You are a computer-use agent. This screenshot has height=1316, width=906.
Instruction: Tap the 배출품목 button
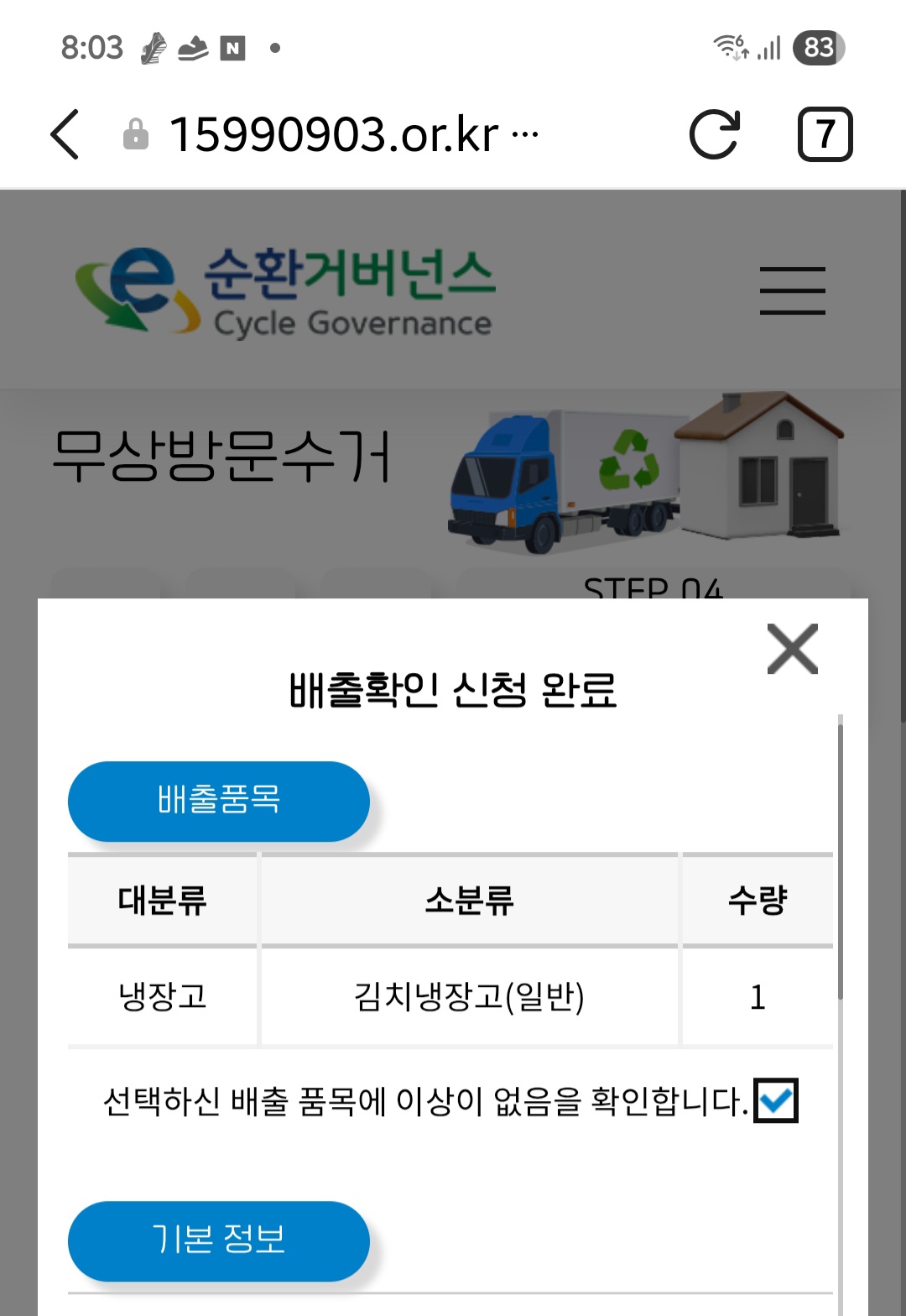pyautogui.click(x=218, y=801)
